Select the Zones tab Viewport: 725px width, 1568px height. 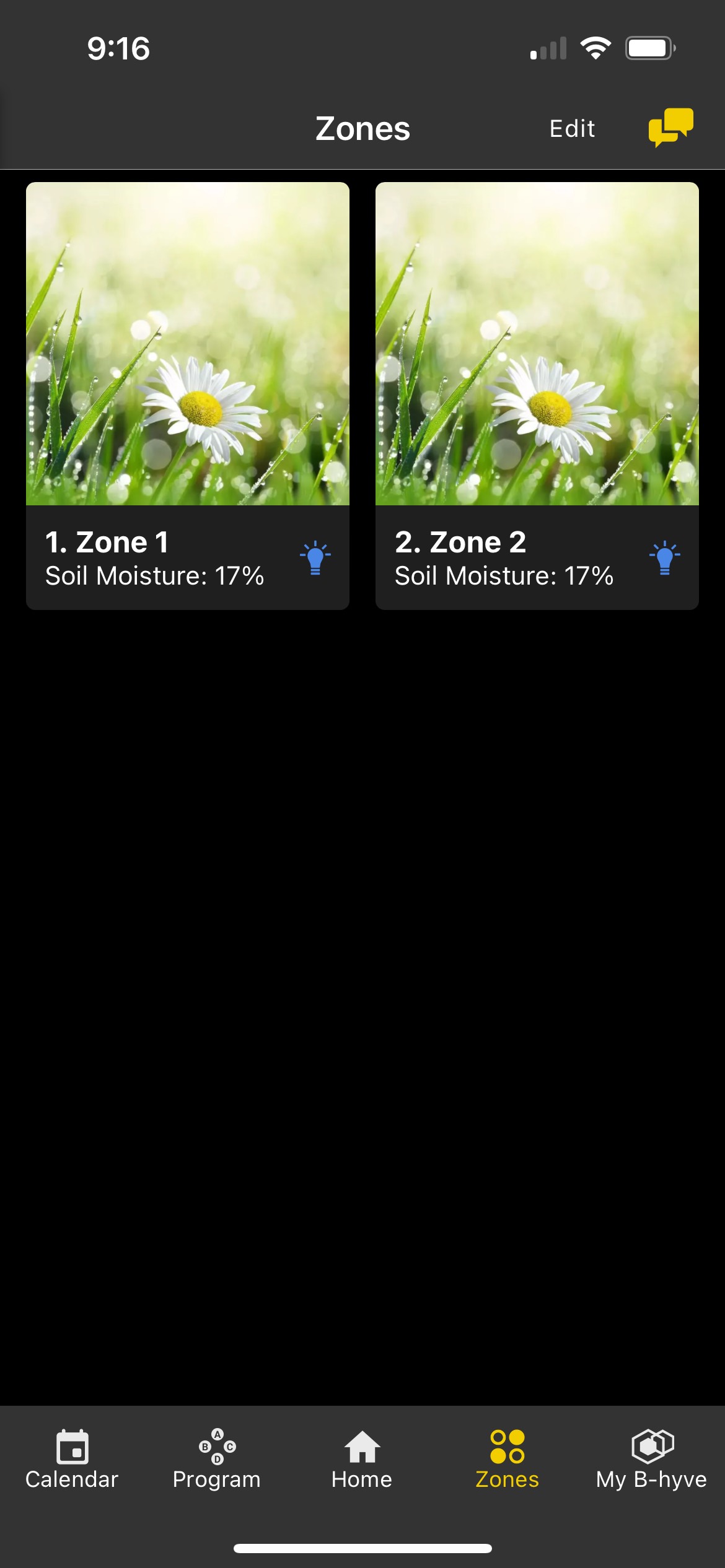point(507,1460)
